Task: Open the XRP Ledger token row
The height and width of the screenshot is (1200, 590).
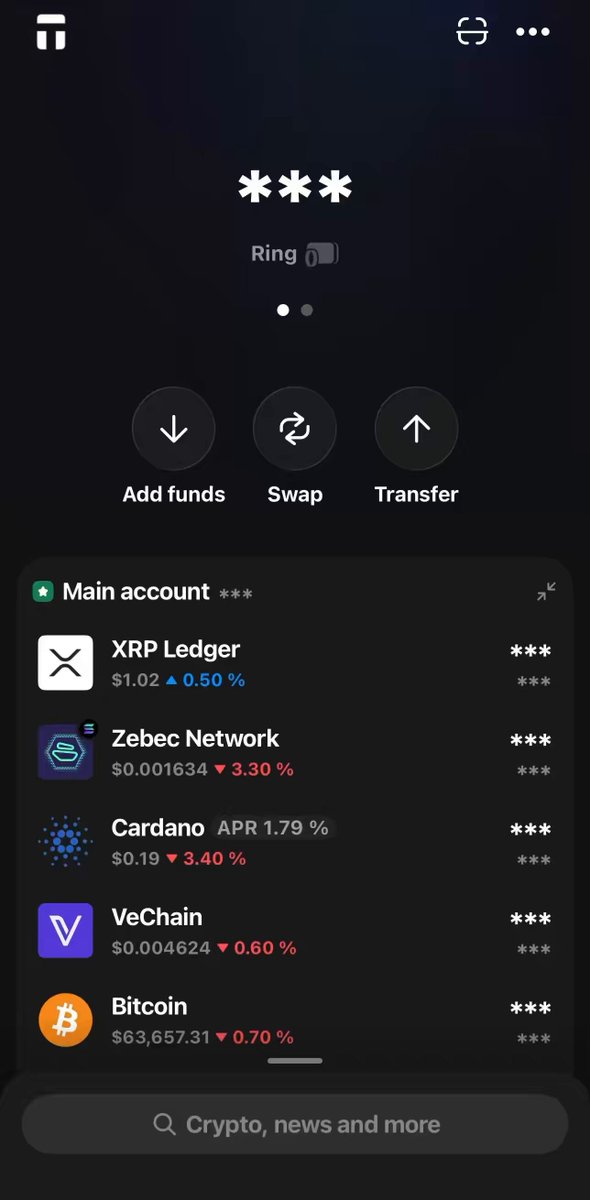Action: pyautogui.click(x=295, y=663)
